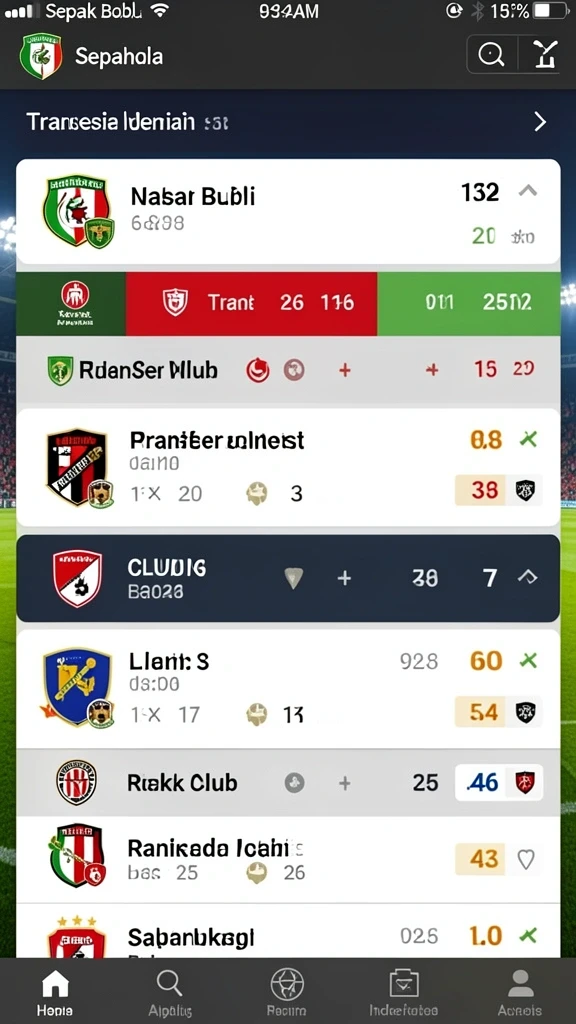This screenshot has width=576, height=1024.
Task: Collapse the Nabar Bubli card arrow
Action: (x=528, y=191)
